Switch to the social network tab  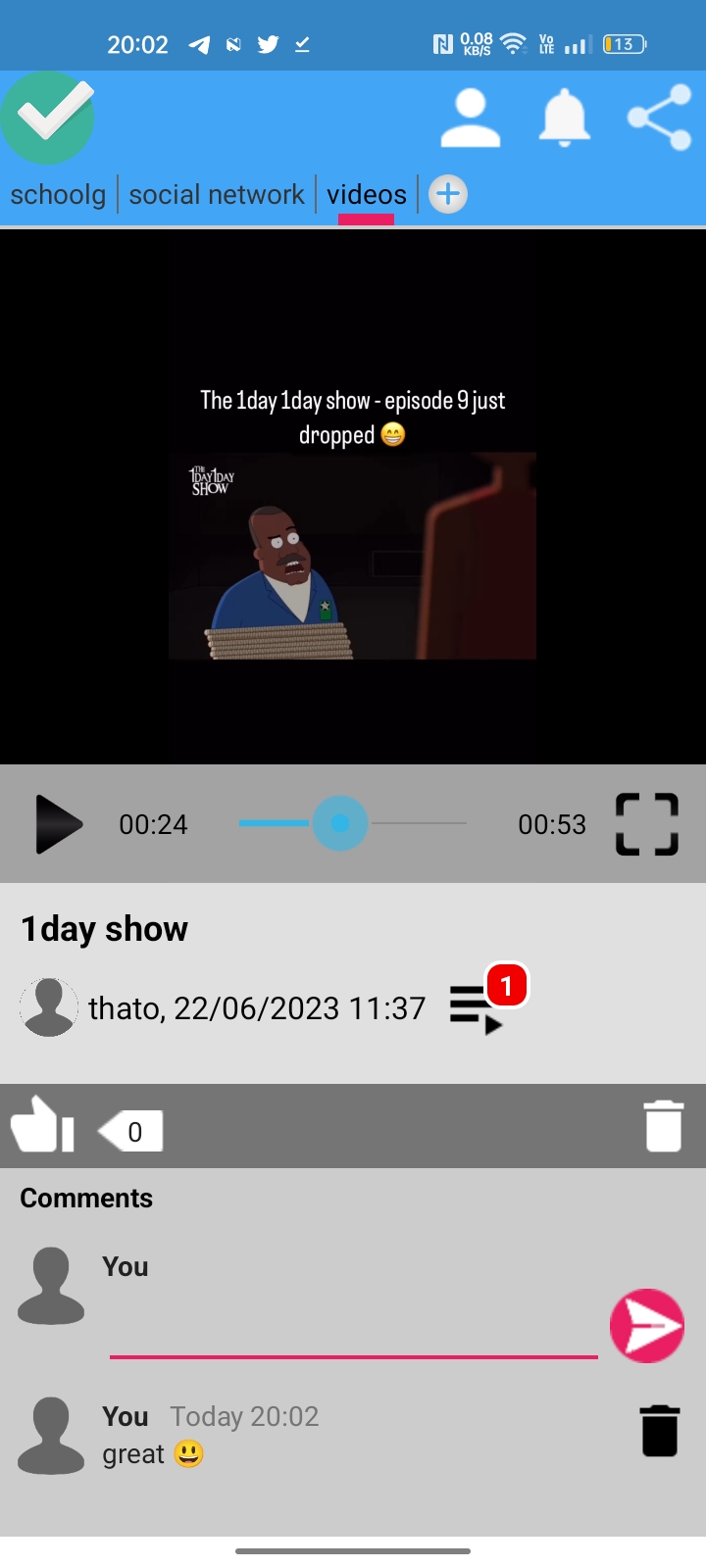coord(217,194)
